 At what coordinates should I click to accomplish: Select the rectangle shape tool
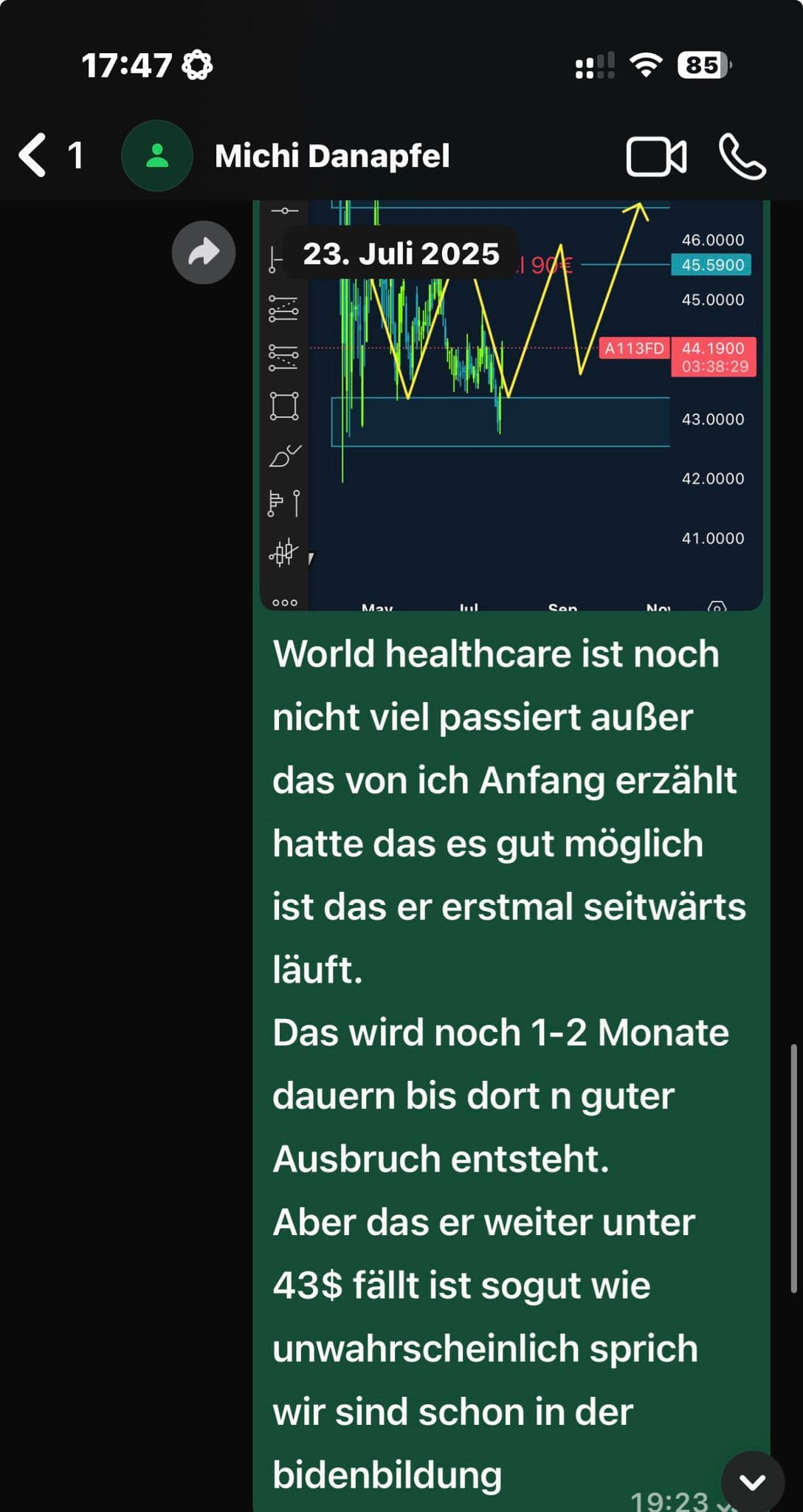click(x=284, y=404)
